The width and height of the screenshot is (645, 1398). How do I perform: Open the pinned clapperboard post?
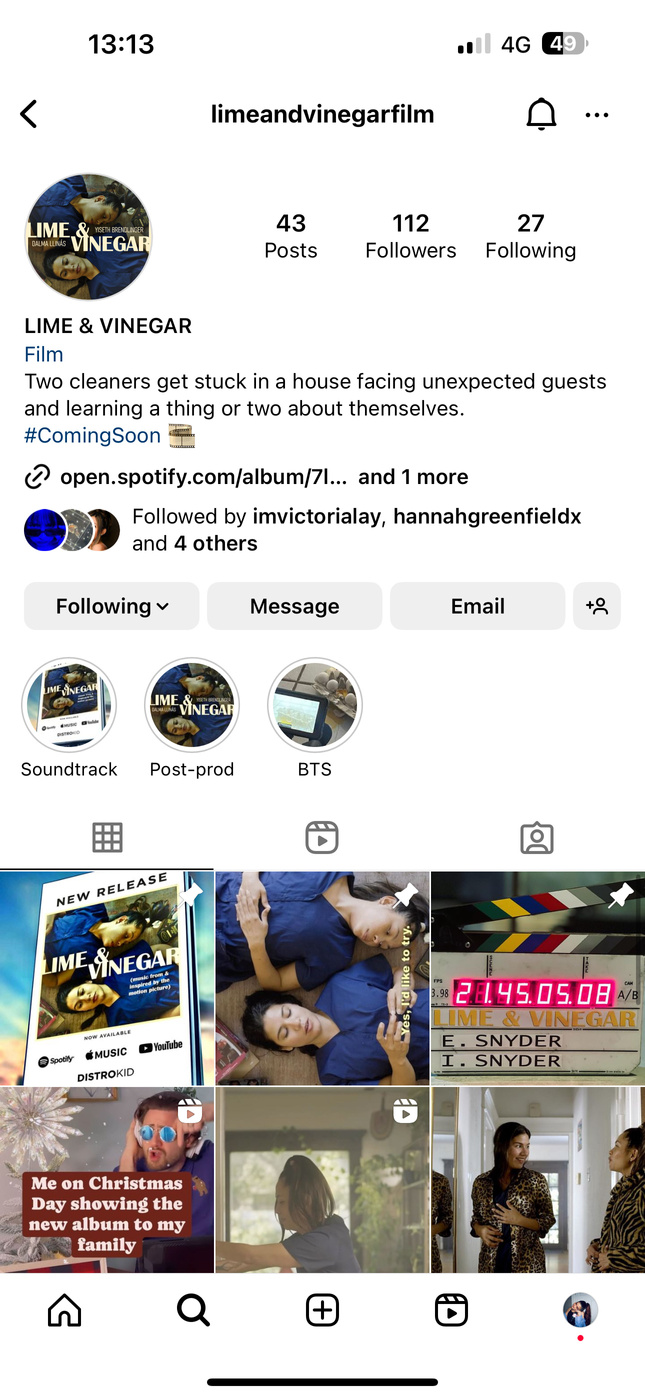pyautogui.click(x=538, y=978)
